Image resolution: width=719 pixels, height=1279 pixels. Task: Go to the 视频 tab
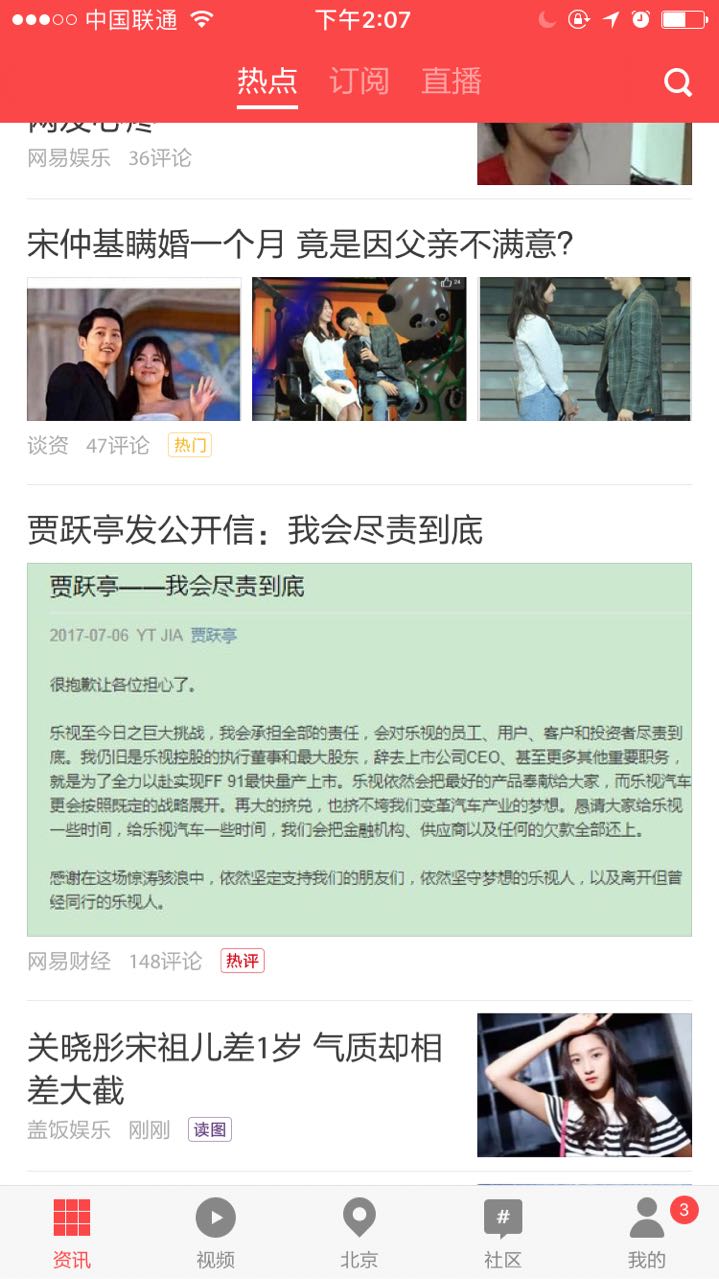coord(215,1232)
